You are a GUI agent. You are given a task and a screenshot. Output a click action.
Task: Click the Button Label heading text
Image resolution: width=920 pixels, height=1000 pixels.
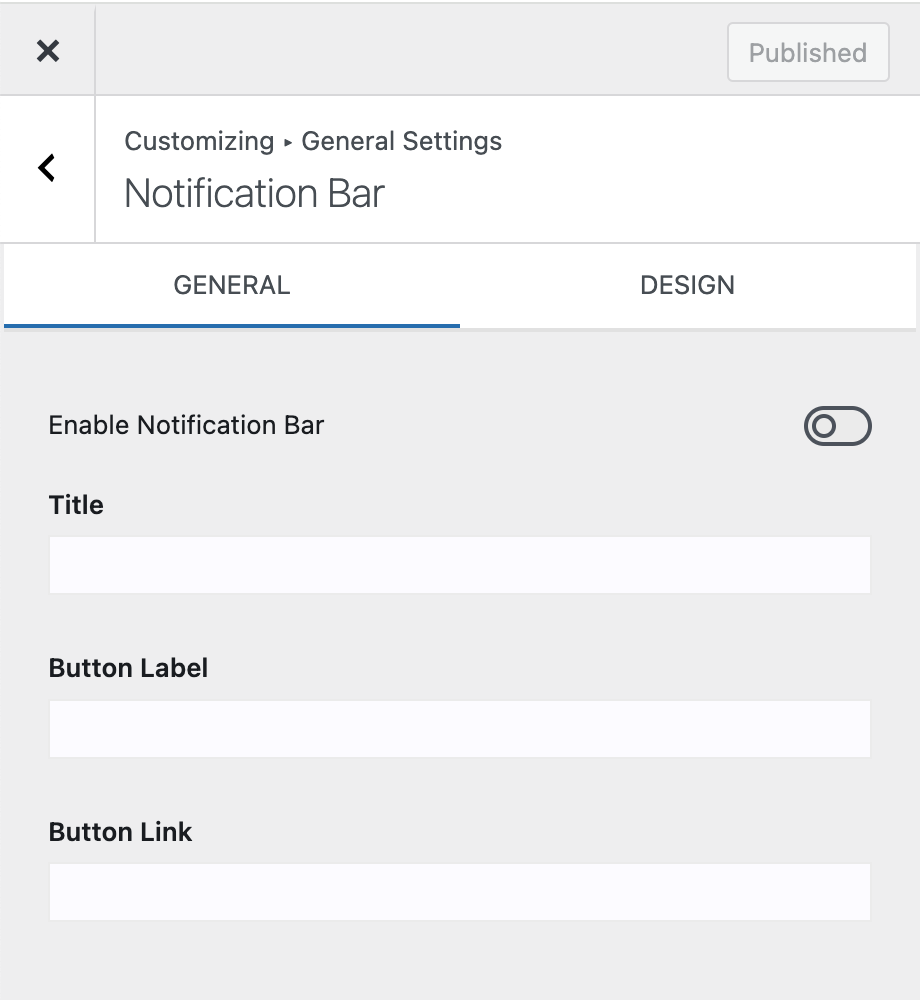click(x=128, y=668)
